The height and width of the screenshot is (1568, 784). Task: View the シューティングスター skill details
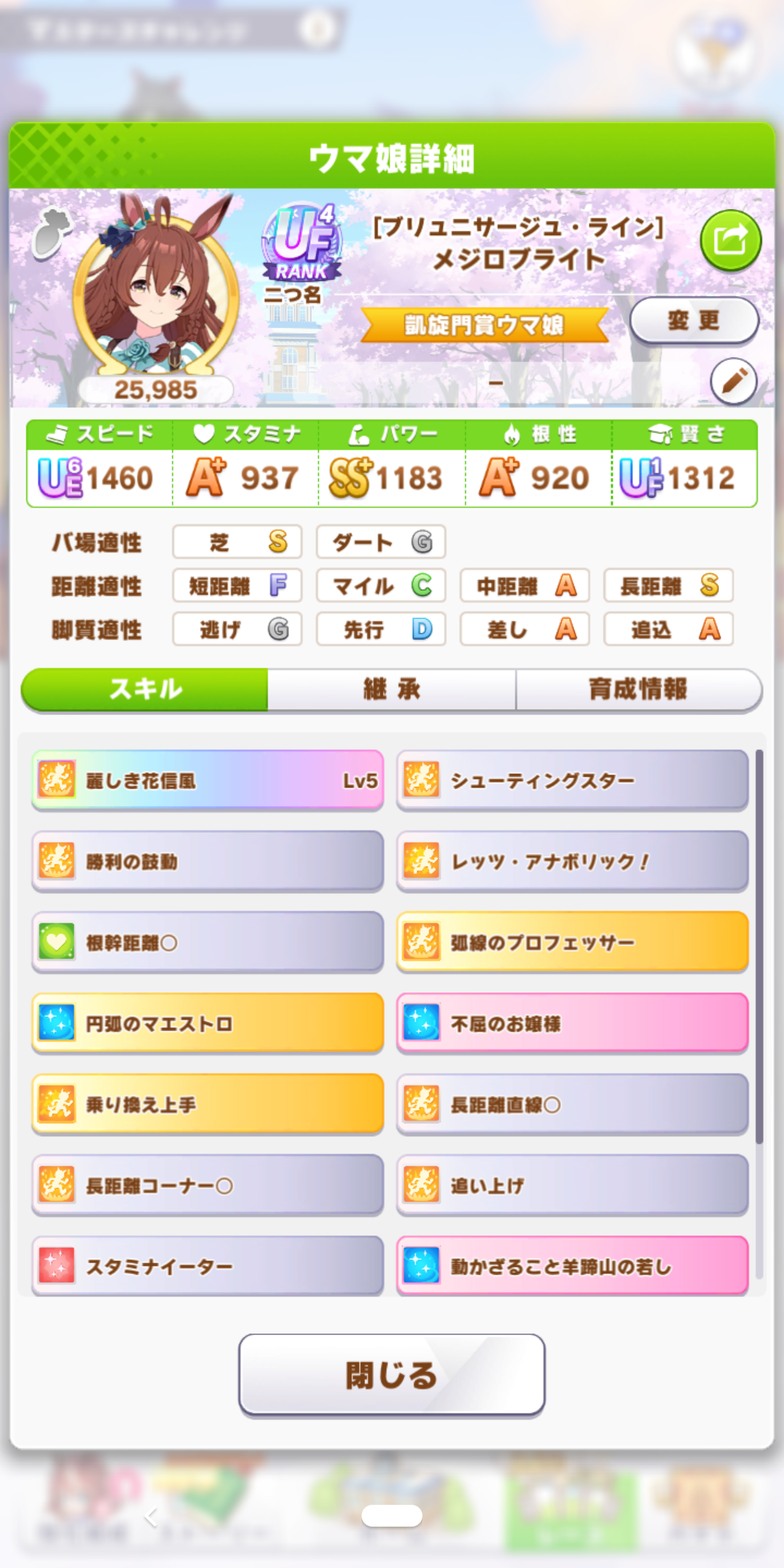click(572, 780)
